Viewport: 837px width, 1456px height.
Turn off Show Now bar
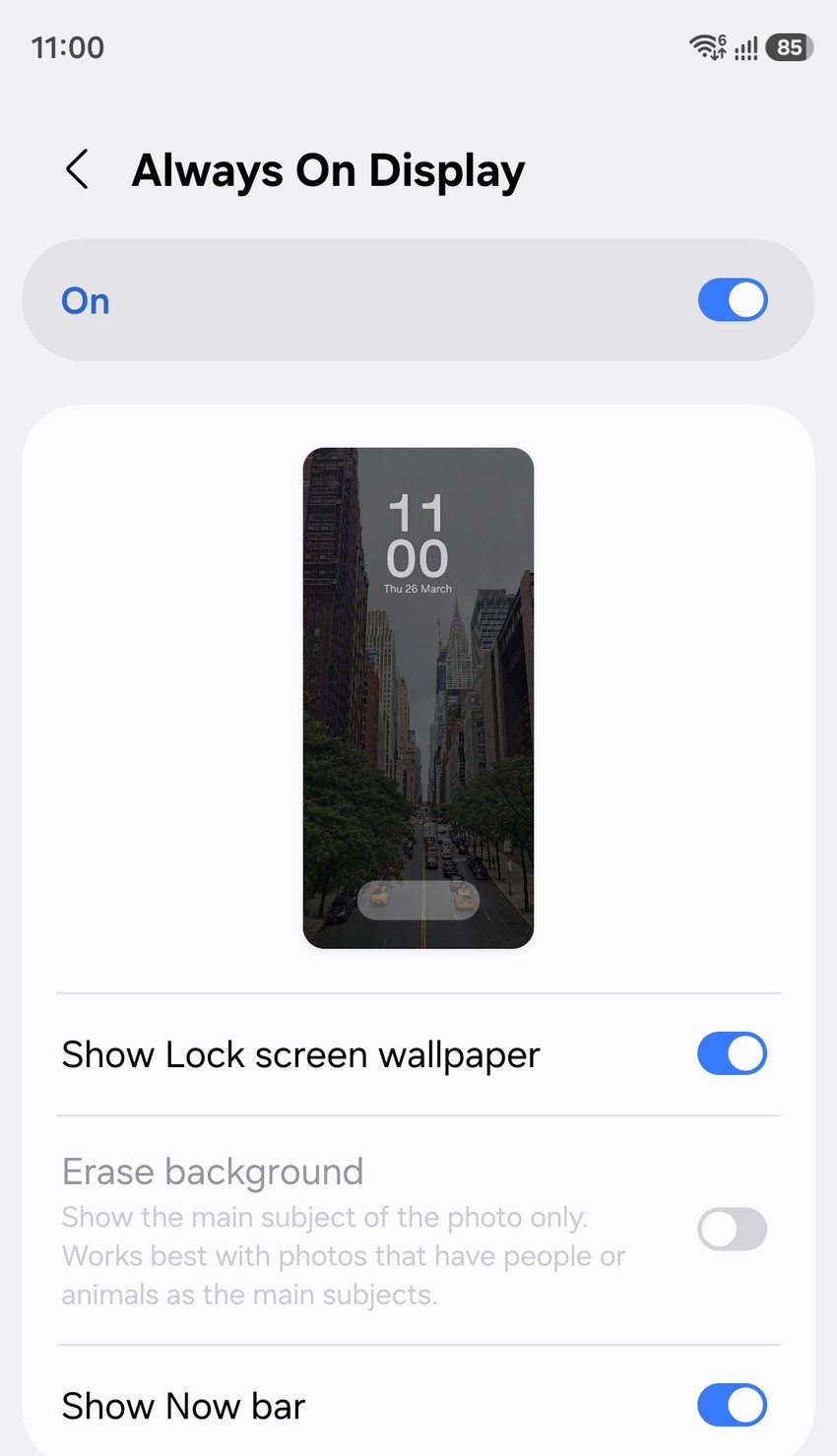tap(732, 1406)
